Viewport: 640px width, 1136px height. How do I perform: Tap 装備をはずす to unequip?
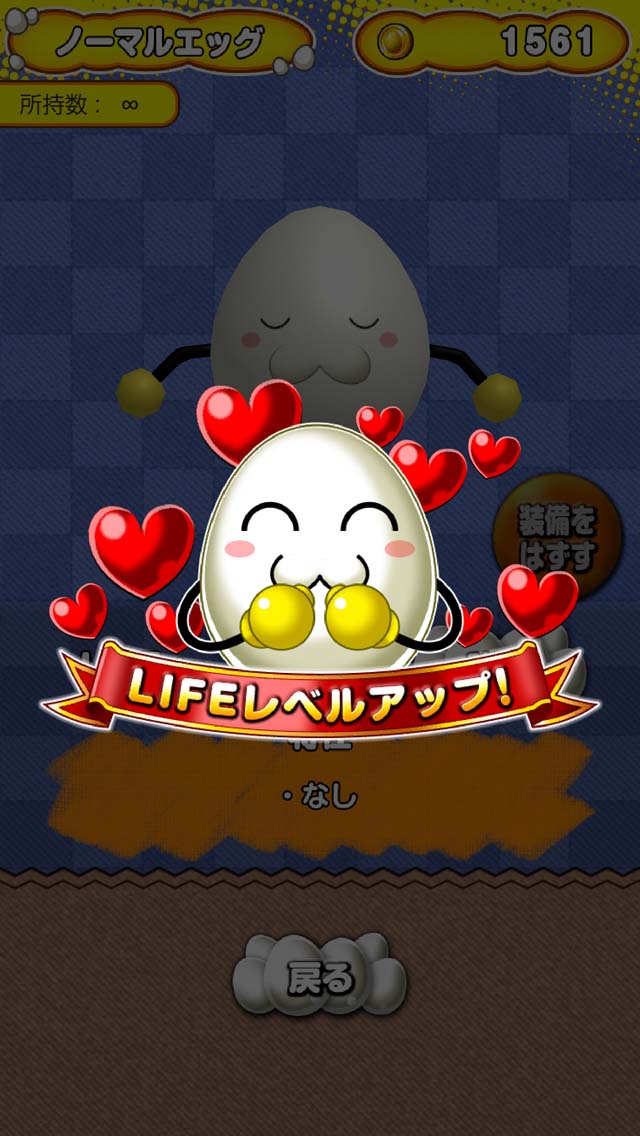556,537
